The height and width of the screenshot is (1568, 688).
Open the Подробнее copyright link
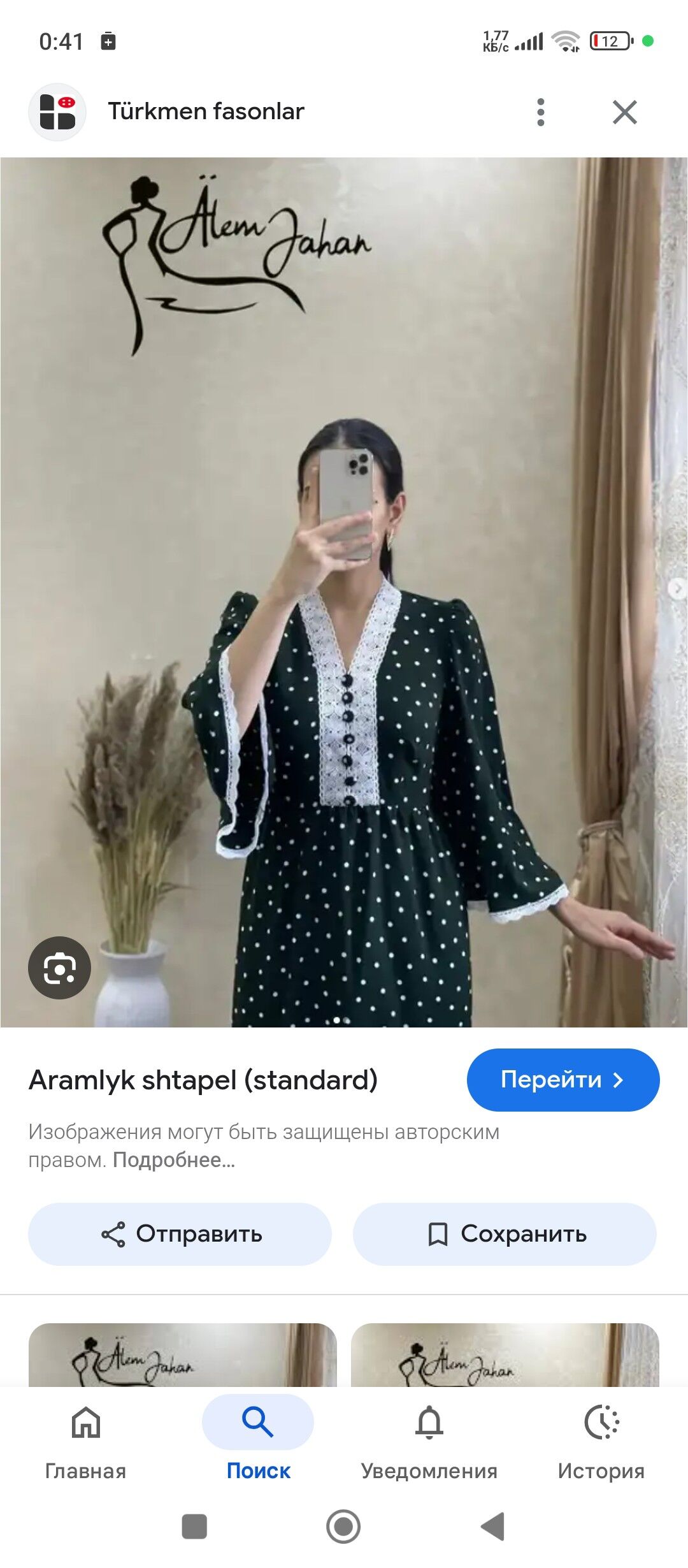pos(173,1160)
